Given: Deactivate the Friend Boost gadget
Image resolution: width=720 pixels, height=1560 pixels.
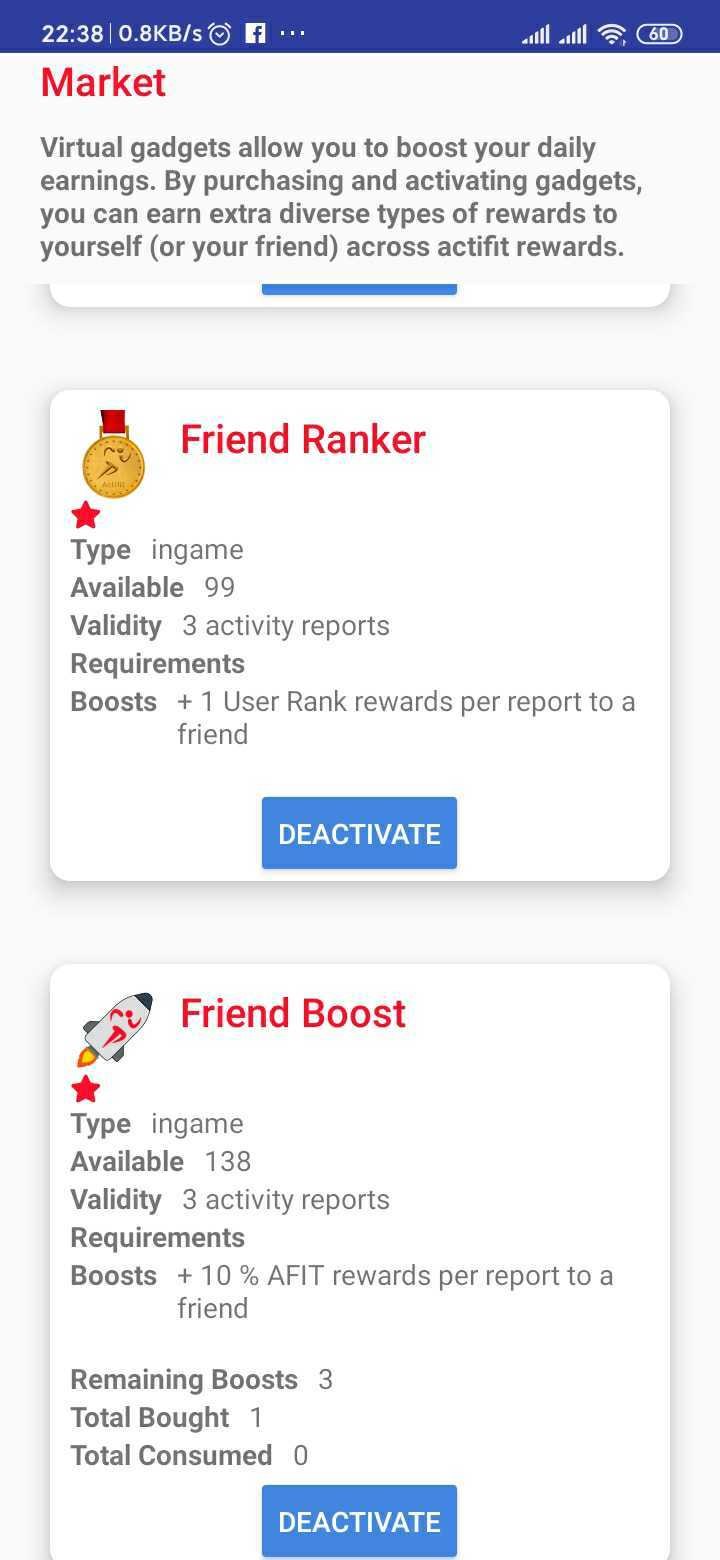Looking at the screenshot, I should (359, 1521).
